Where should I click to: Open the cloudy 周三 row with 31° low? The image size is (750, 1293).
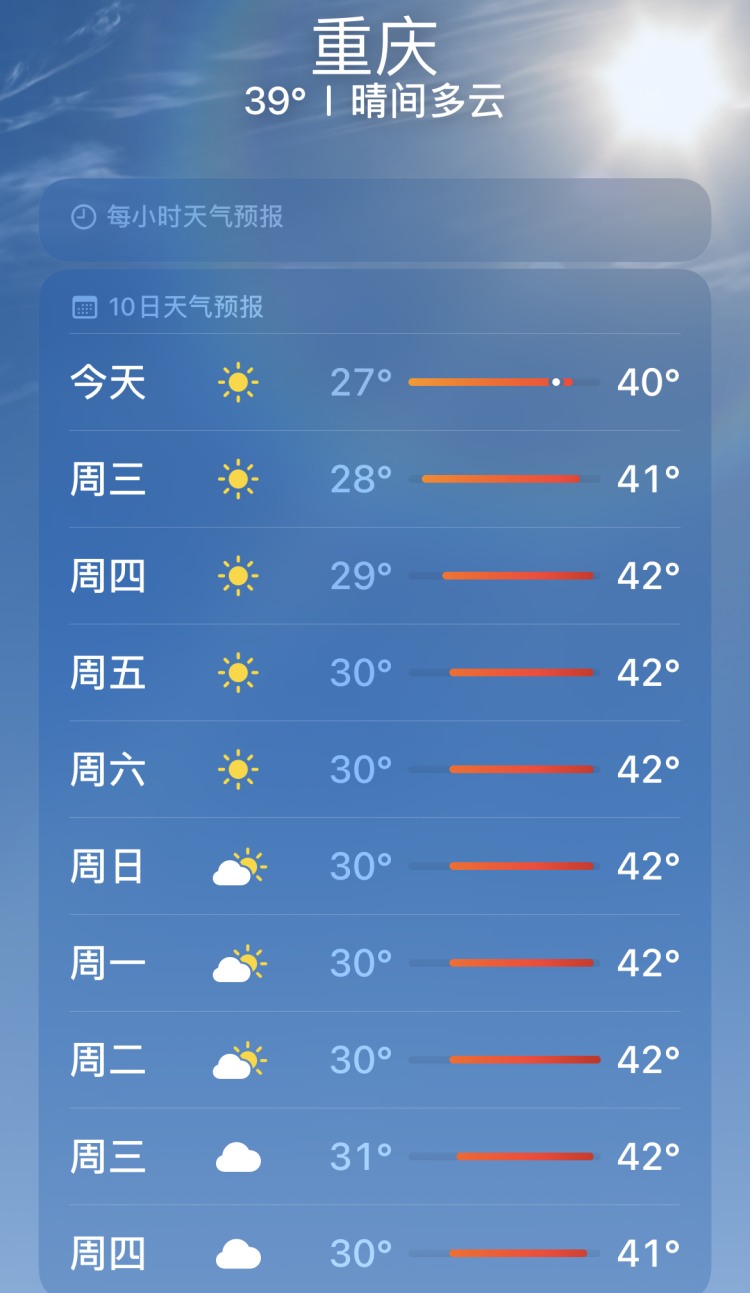tap(375, 1157)
